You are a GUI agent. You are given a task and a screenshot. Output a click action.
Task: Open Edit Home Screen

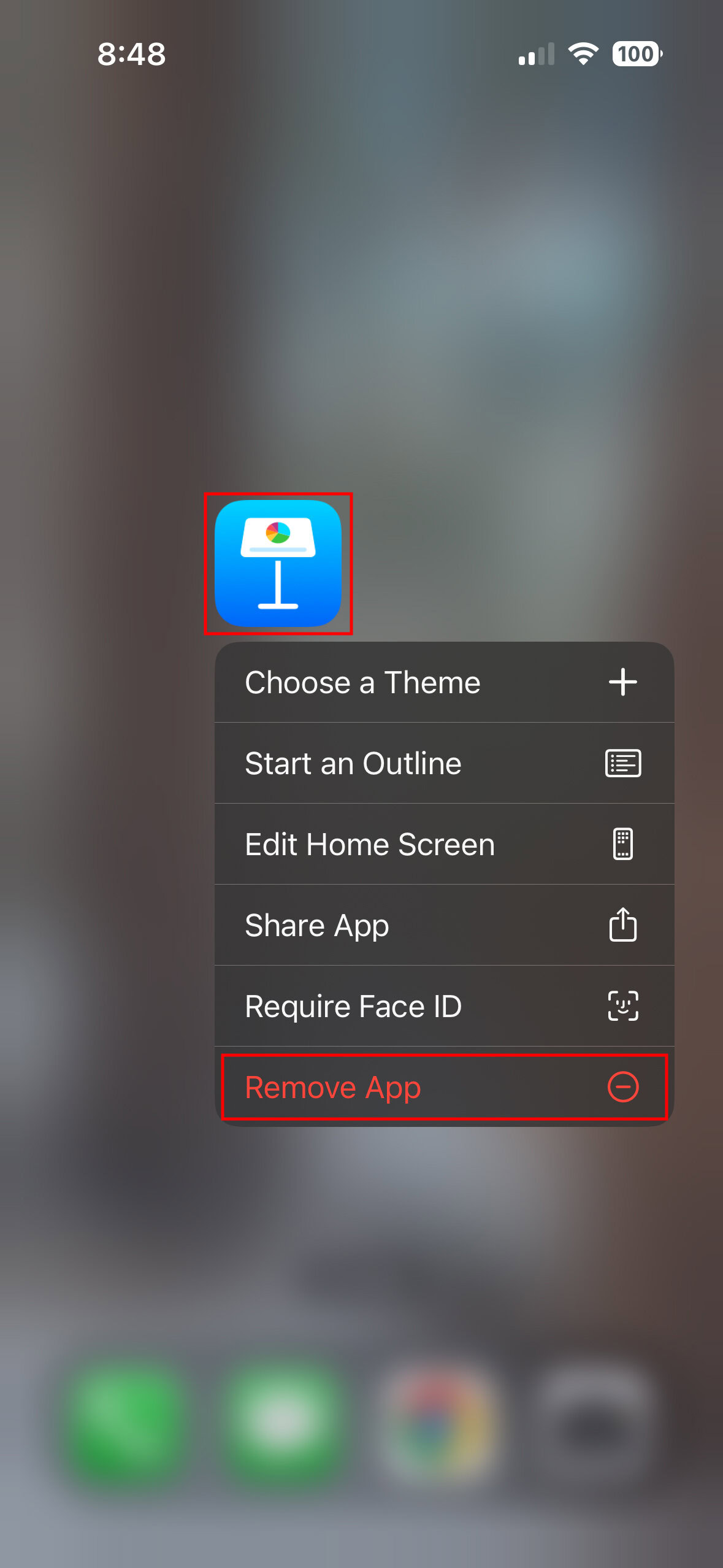[x=444, y=844]
